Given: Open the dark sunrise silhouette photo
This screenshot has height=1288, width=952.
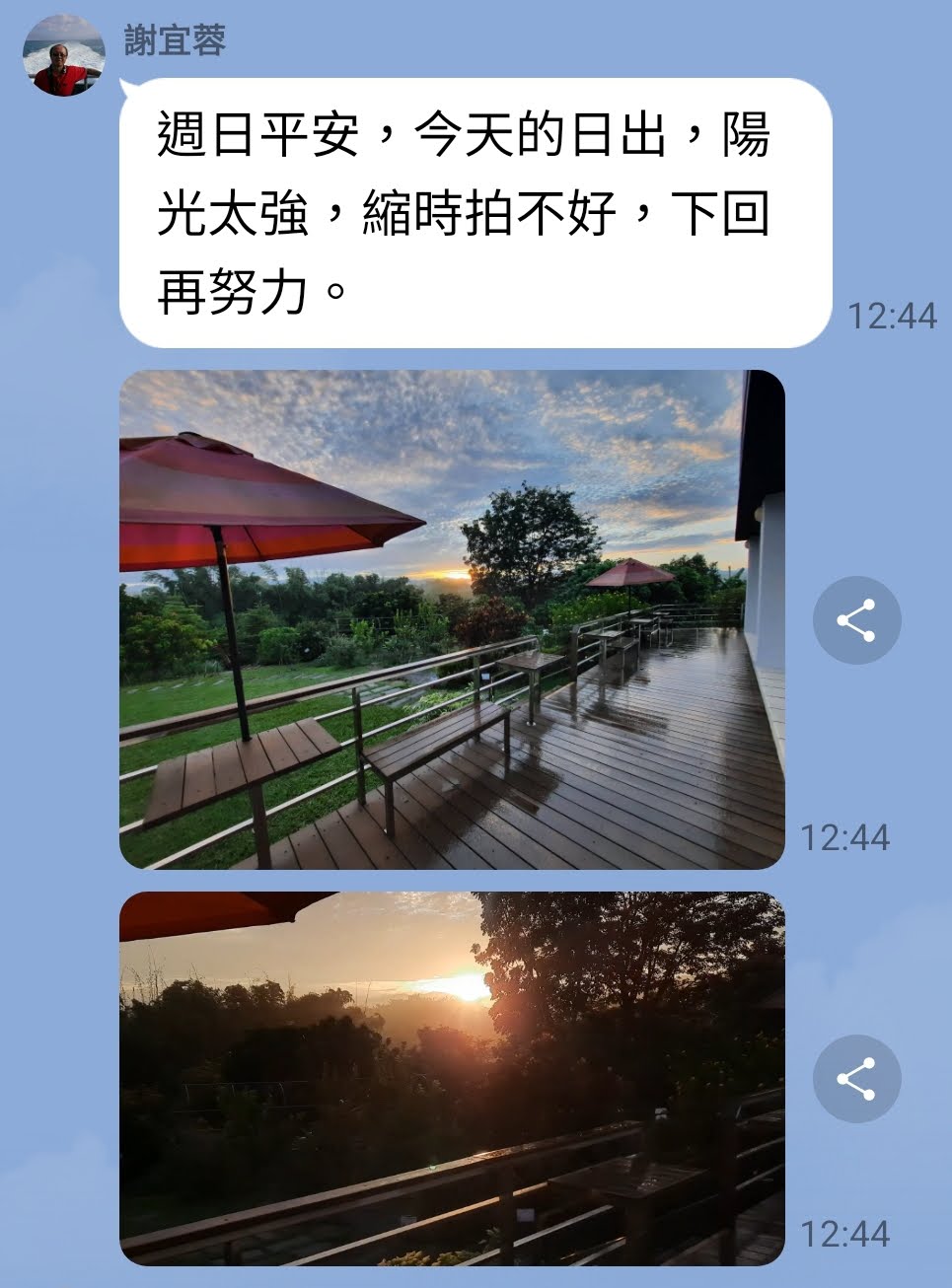Looking at the screenshot, I should [x=452, y=1079].
